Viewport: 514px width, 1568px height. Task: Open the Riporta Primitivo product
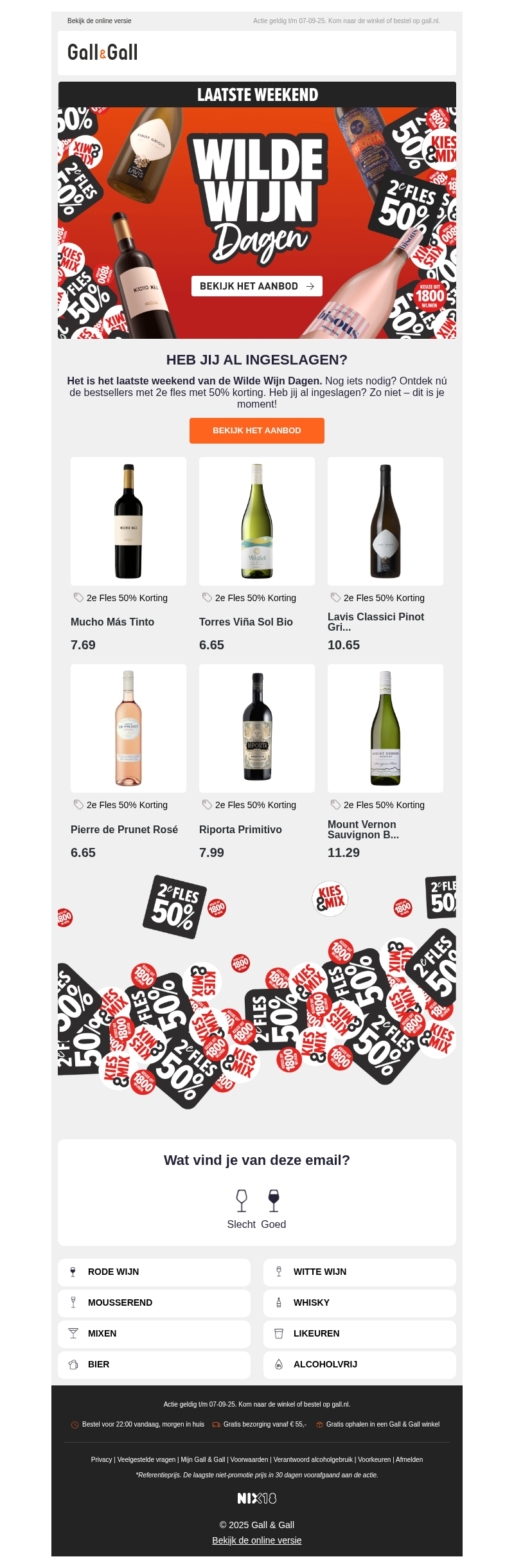[257, 728]
